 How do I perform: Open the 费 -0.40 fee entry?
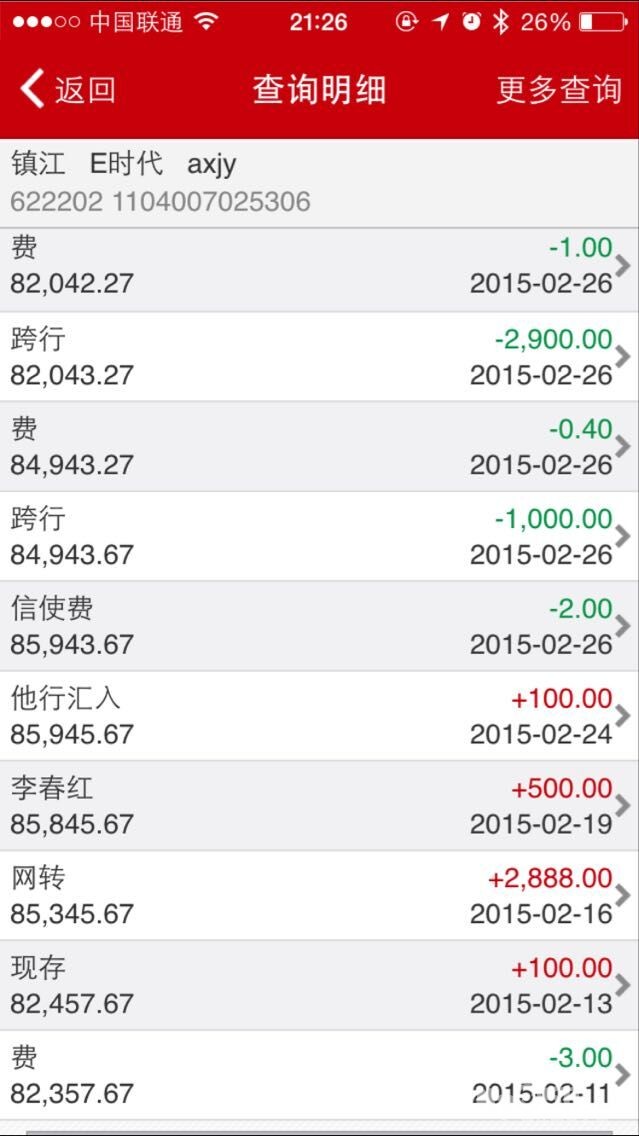[319, 447]
